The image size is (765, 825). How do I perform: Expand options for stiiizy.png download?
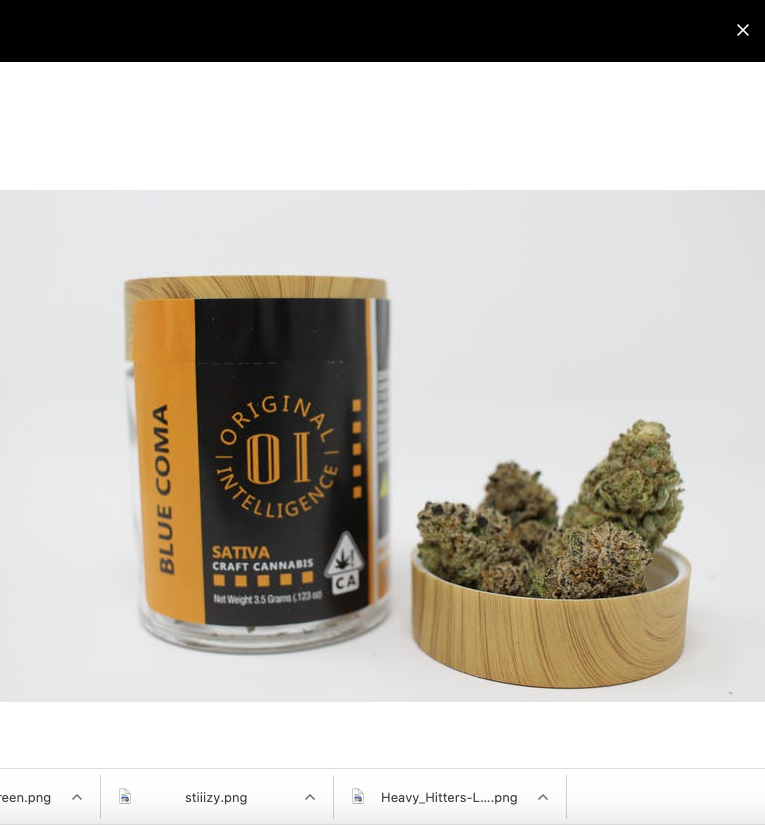310,797
